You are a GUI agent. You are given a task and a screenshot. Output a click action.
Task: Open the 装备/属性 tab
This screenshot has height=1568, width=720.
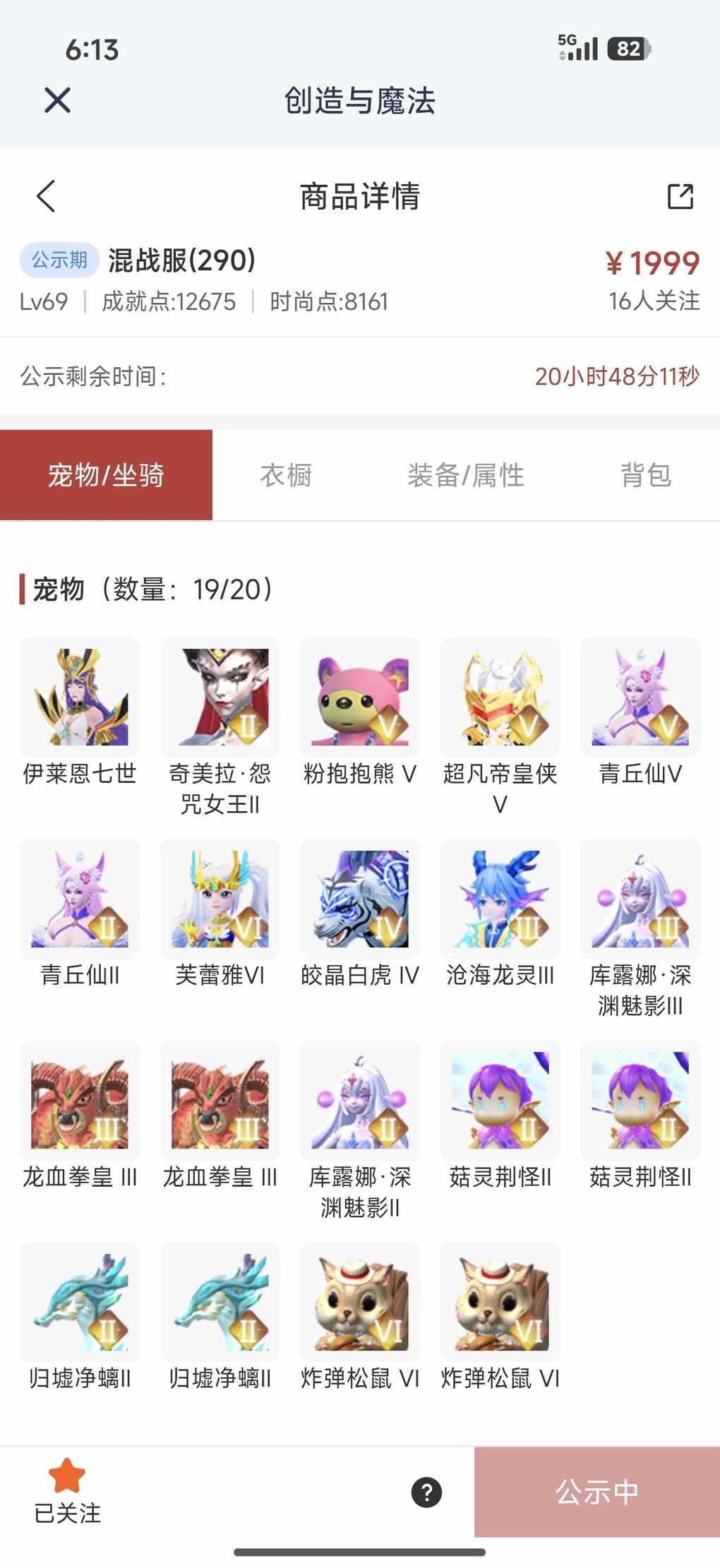(466, 475)
